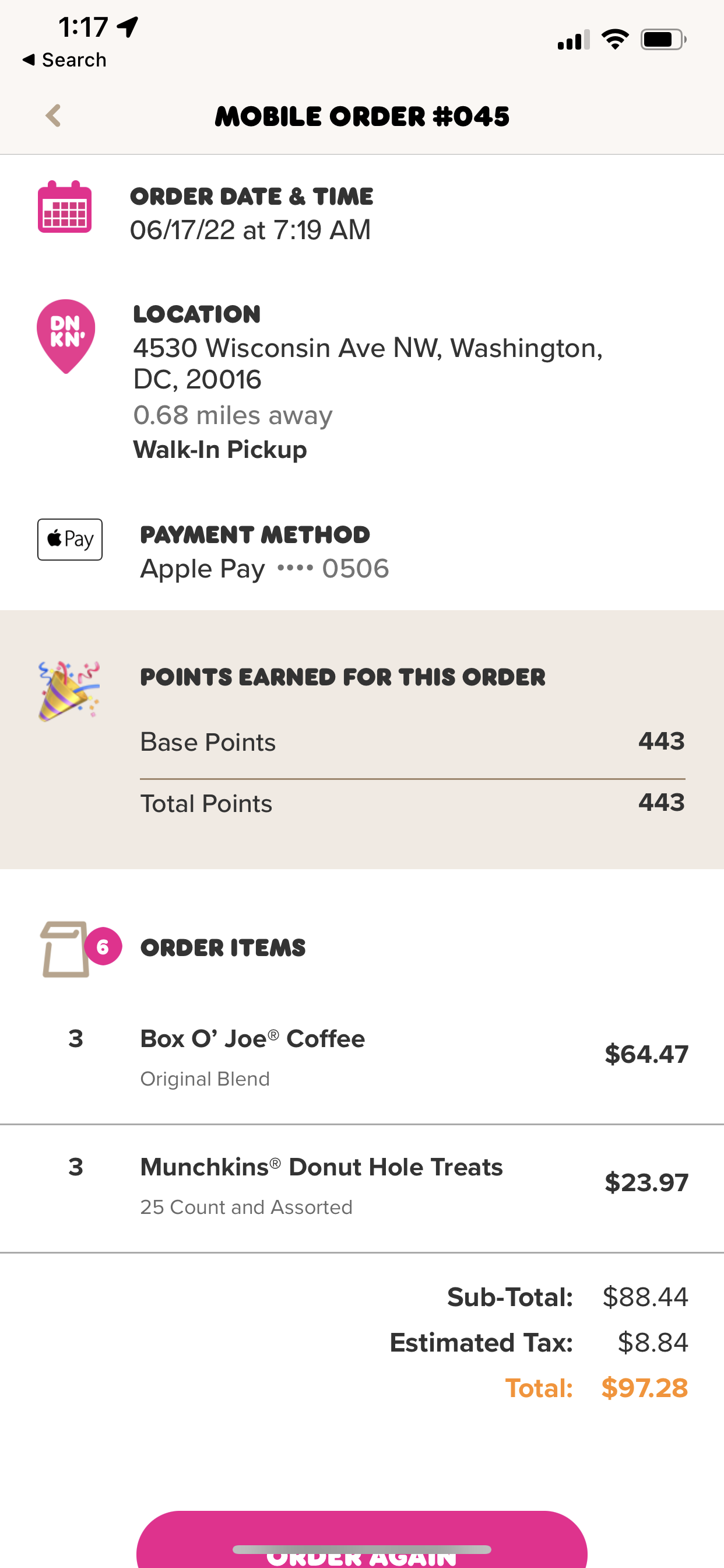Collapse the order details with the back chevron
Viewport: 724px width, 1568px height.
coord(54,116)
